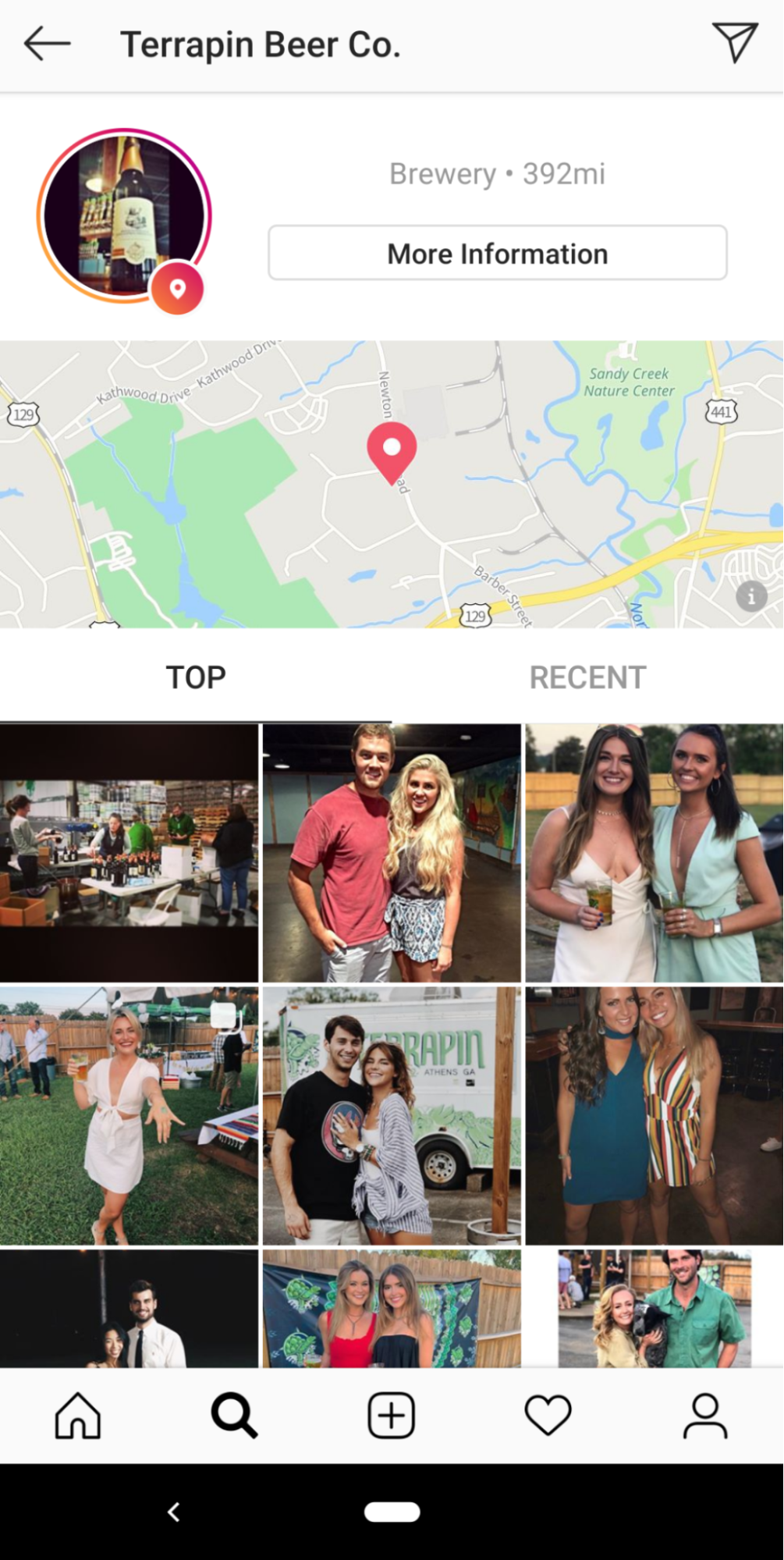Viewport: 784px width, 1560px height.
Task: Open the Activity heart tab
Action: click(548, 1416)
